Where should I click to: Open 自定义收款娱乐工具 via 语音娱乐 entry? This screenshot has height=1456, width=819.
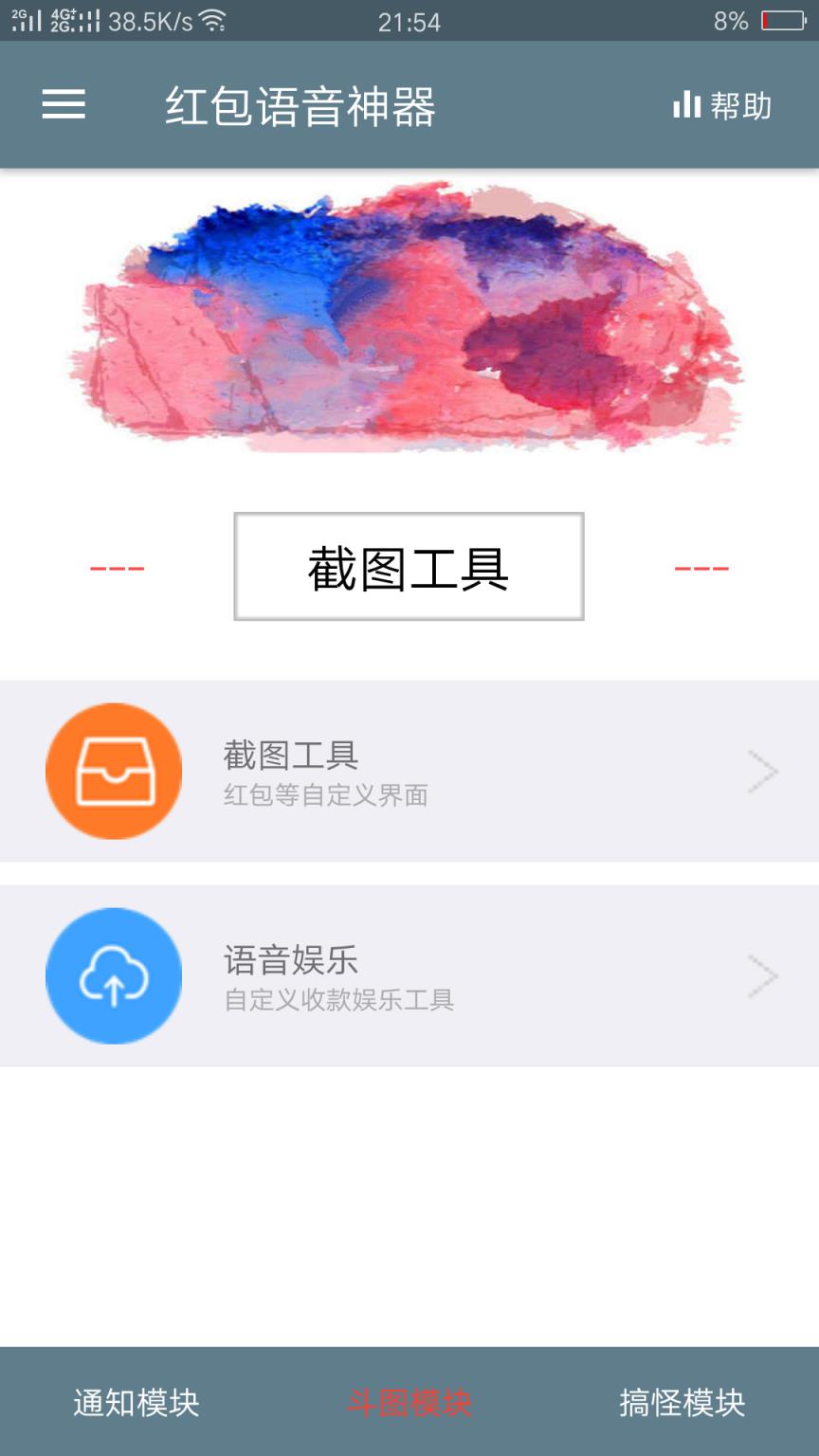[338, 1002]
